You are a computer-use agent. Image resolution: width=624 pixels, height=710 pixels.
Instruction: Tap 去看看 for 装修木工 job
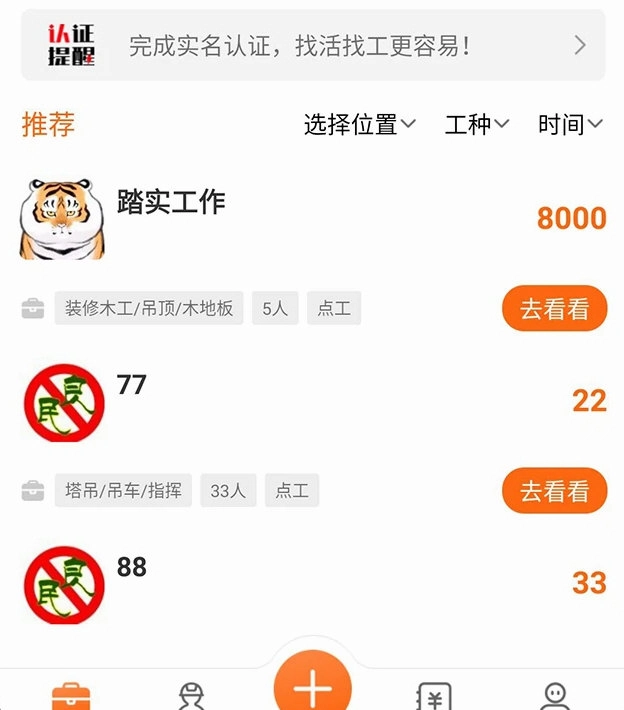point(554,309)
